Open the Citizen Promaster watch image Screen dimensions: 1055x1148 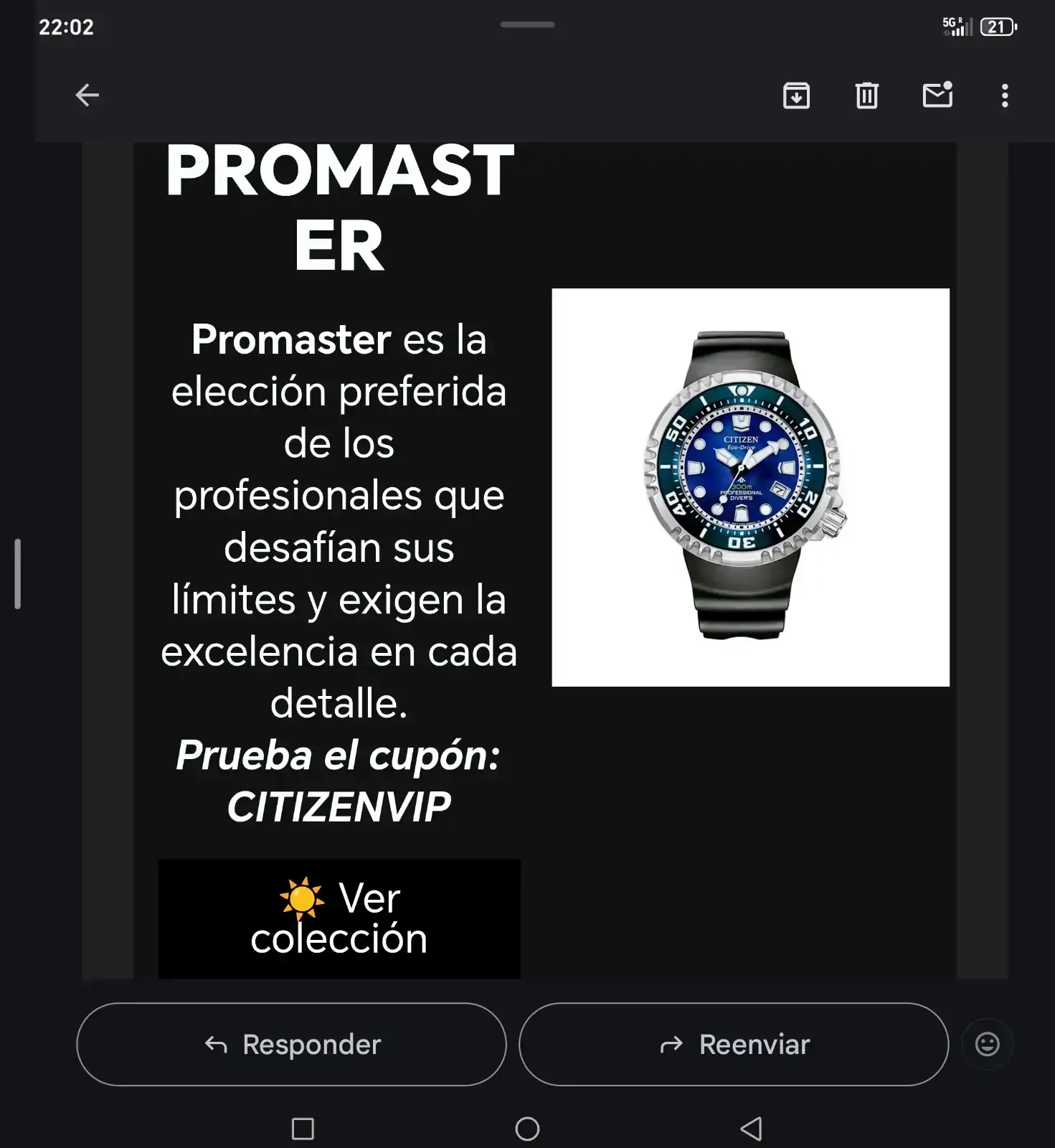click(x=750, y=487)
